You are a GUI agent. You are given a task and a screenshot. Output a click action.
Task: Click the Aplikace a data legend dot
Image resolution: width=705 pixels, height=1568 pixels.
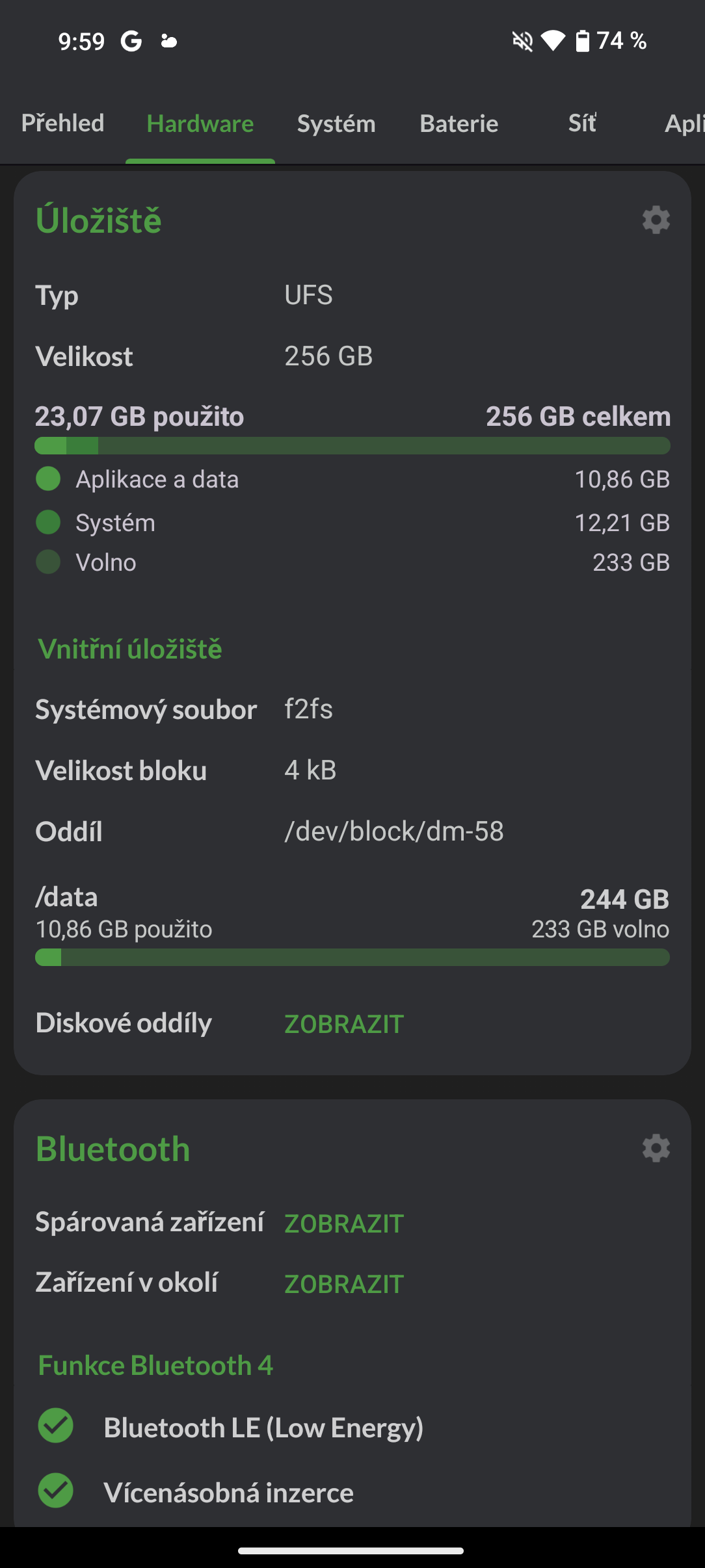coord(48,478)
